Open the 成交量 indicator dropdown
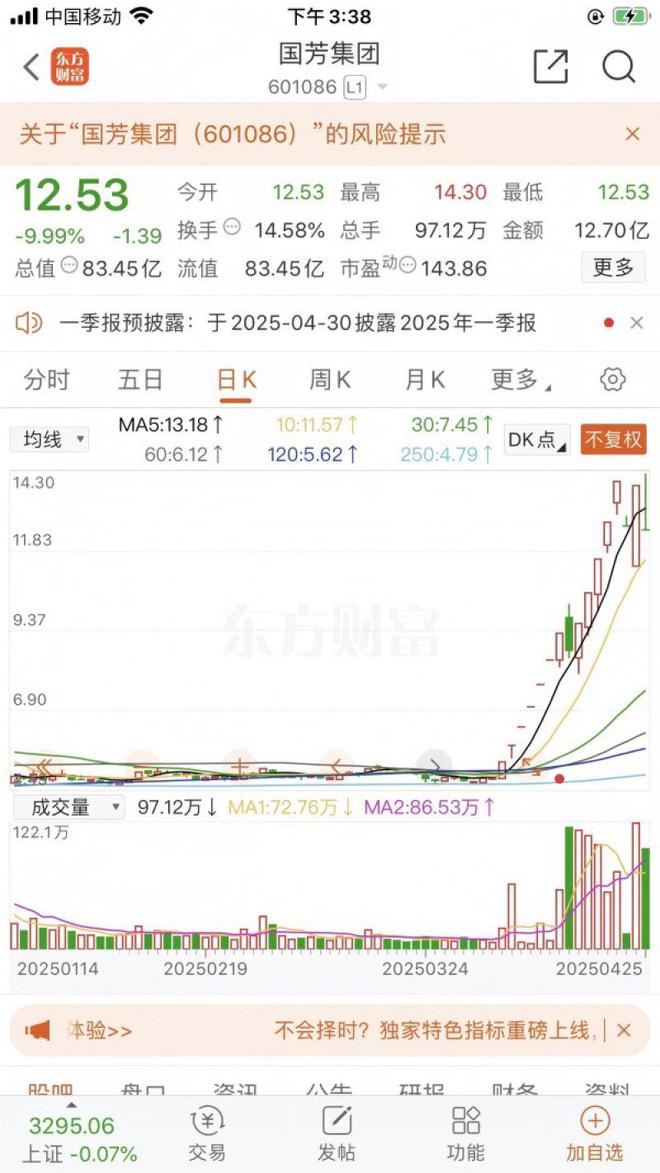This screenshot has width=660, height=1173. pyautogui.click(x=67, y=807)
